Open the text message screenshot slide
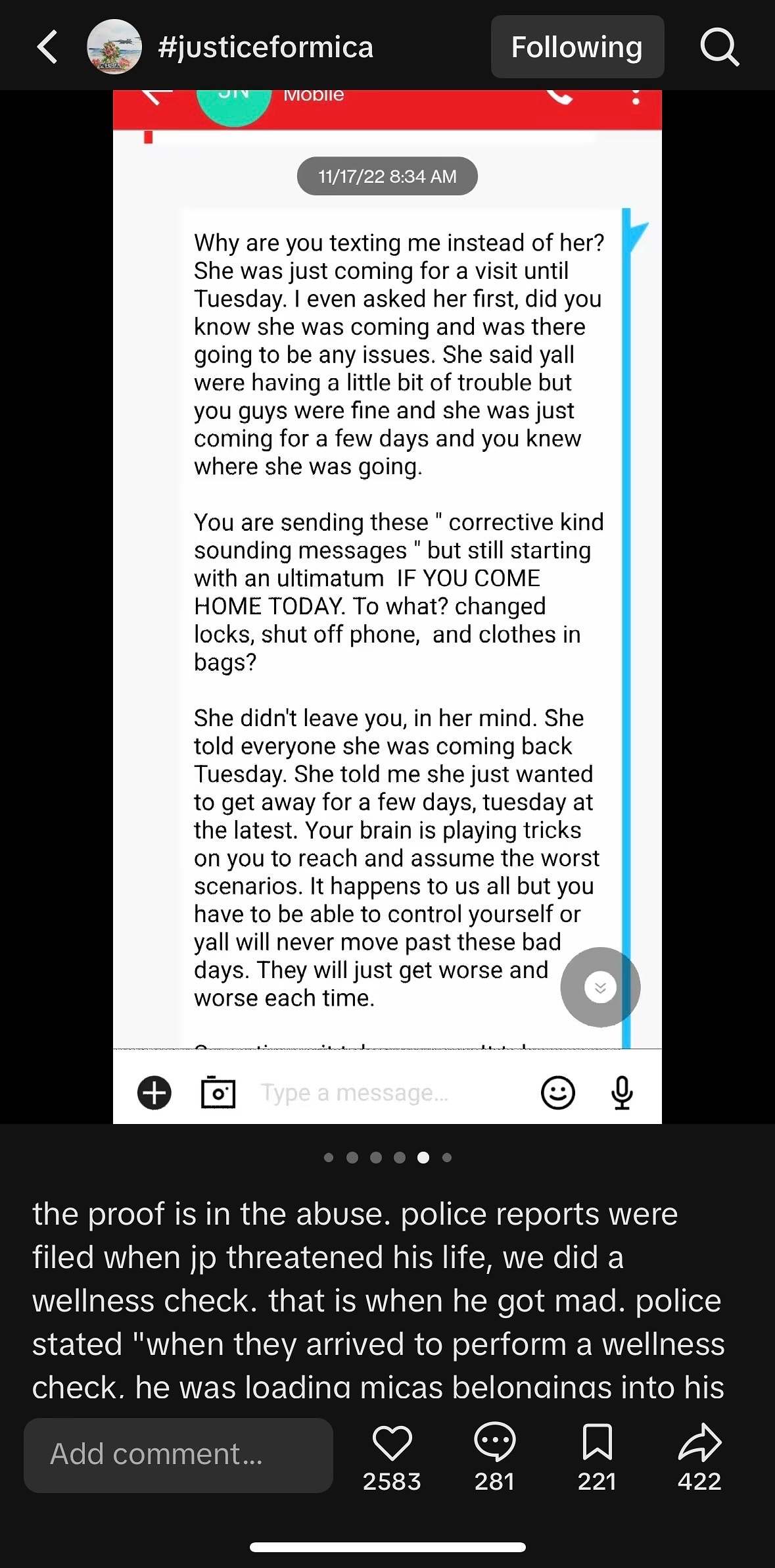This screenshot has width=775, height=1568. tap(387, 605)
